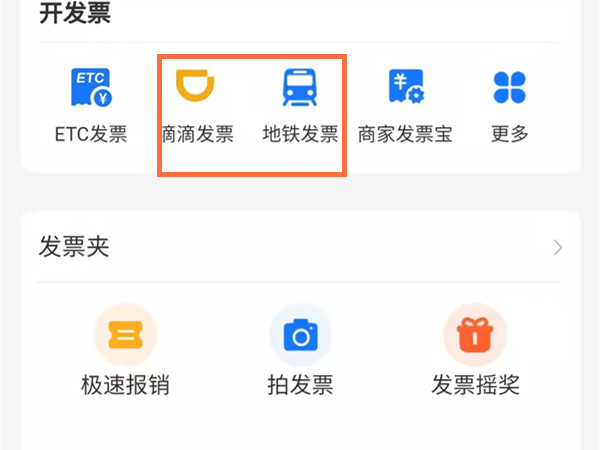600x450 pixels.
Task: Enter 发票摇奖 invoice lottery
Action: point(475,352)
